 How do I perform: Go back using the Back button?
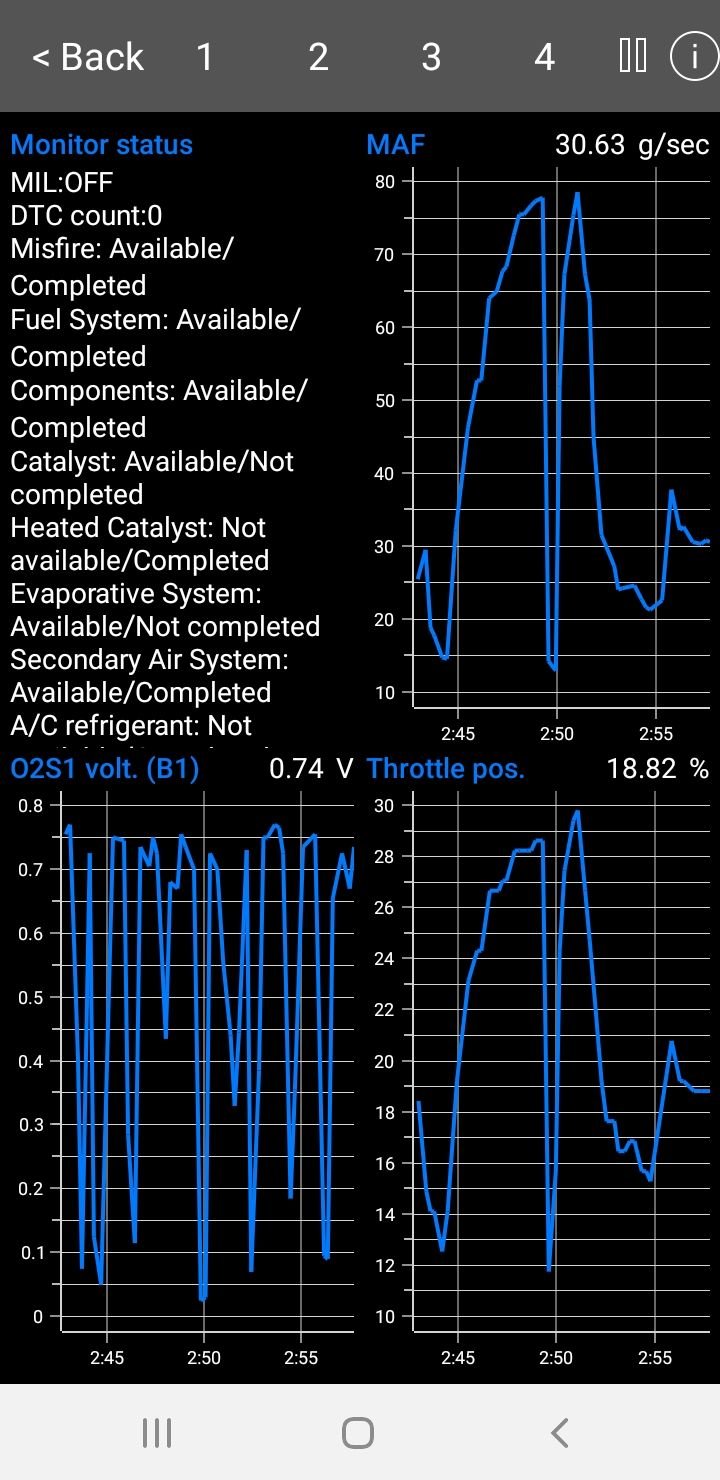88,57
